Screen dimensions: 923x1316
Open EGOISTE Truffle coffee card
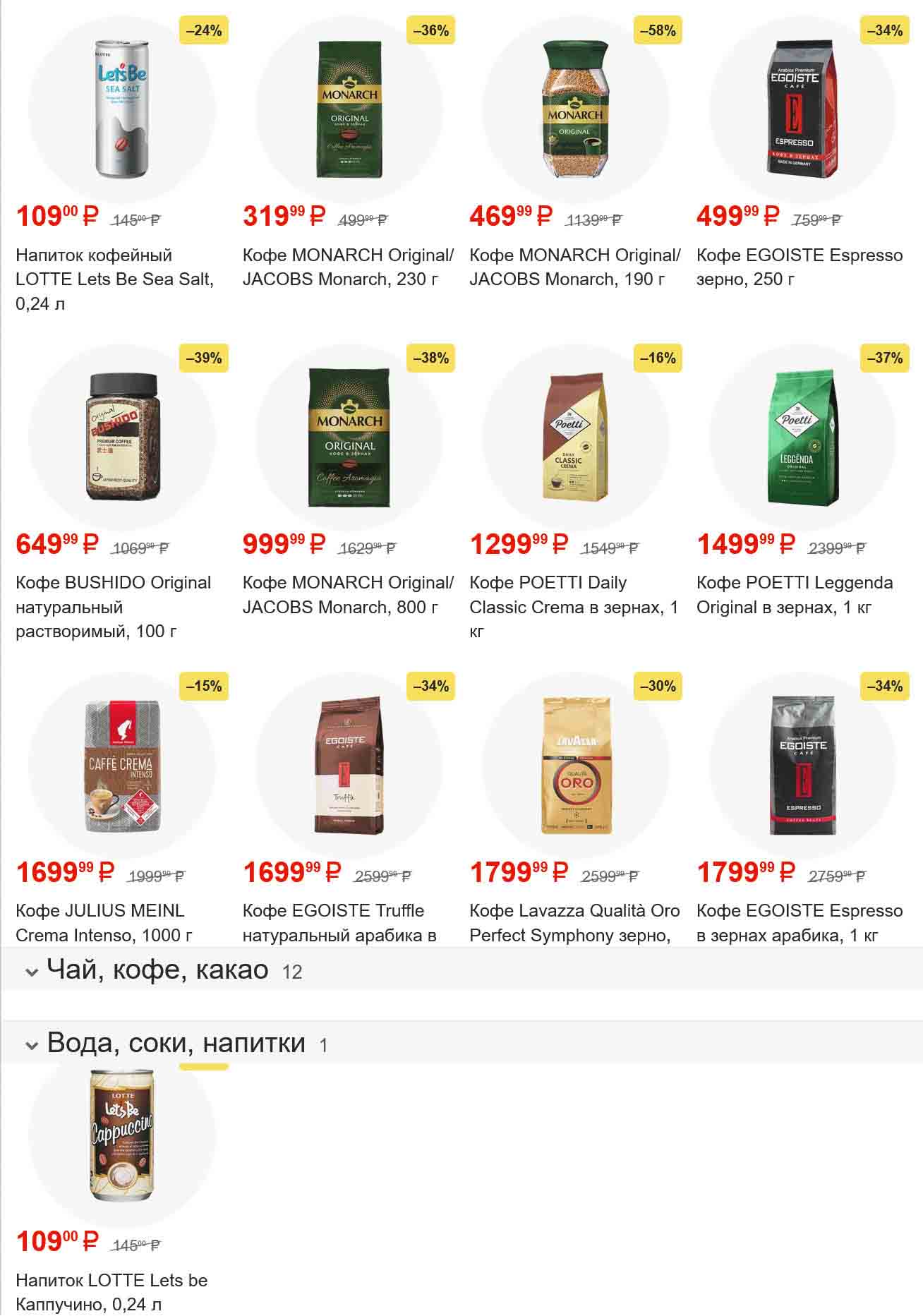click(349, 766)
